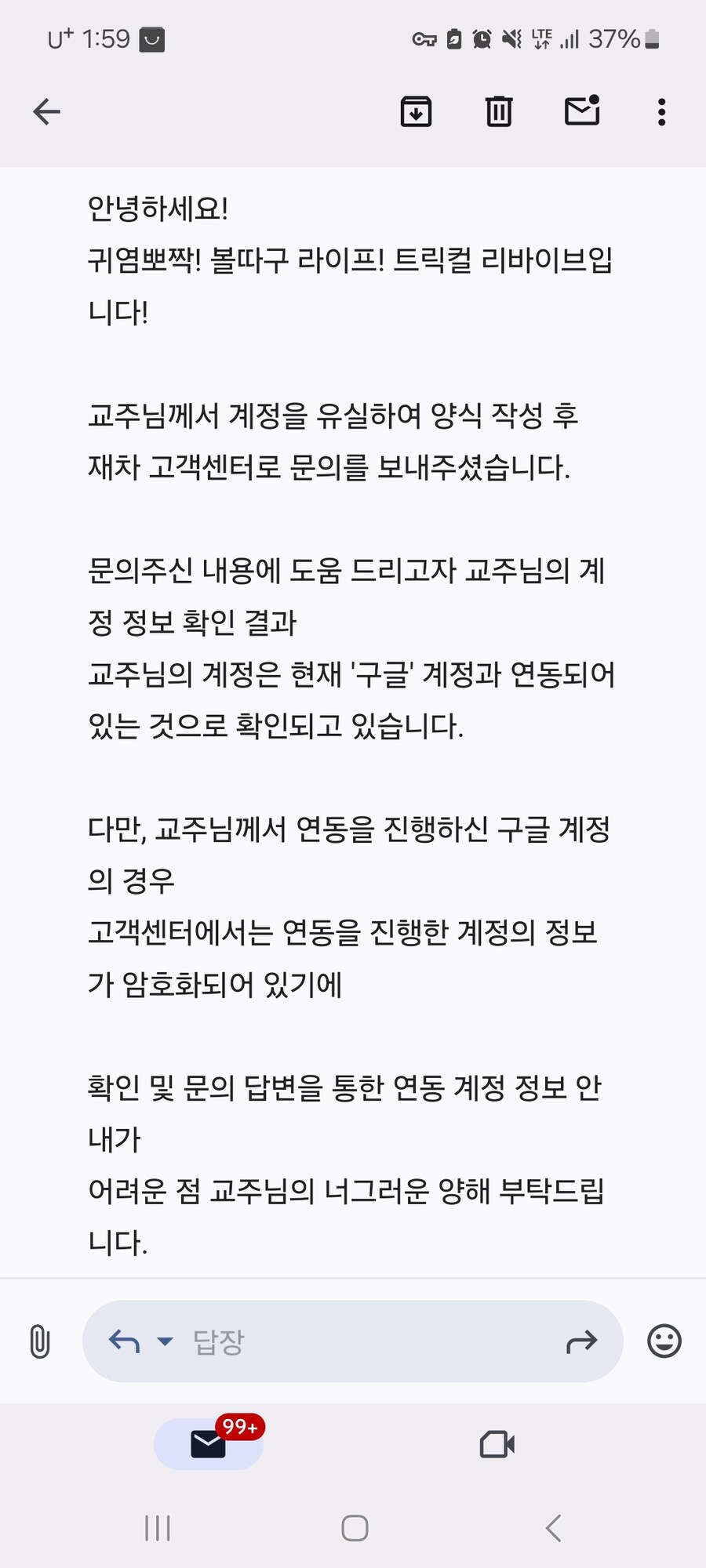Attach a file to reply
706x1568 pixels.
point(39,1341)
